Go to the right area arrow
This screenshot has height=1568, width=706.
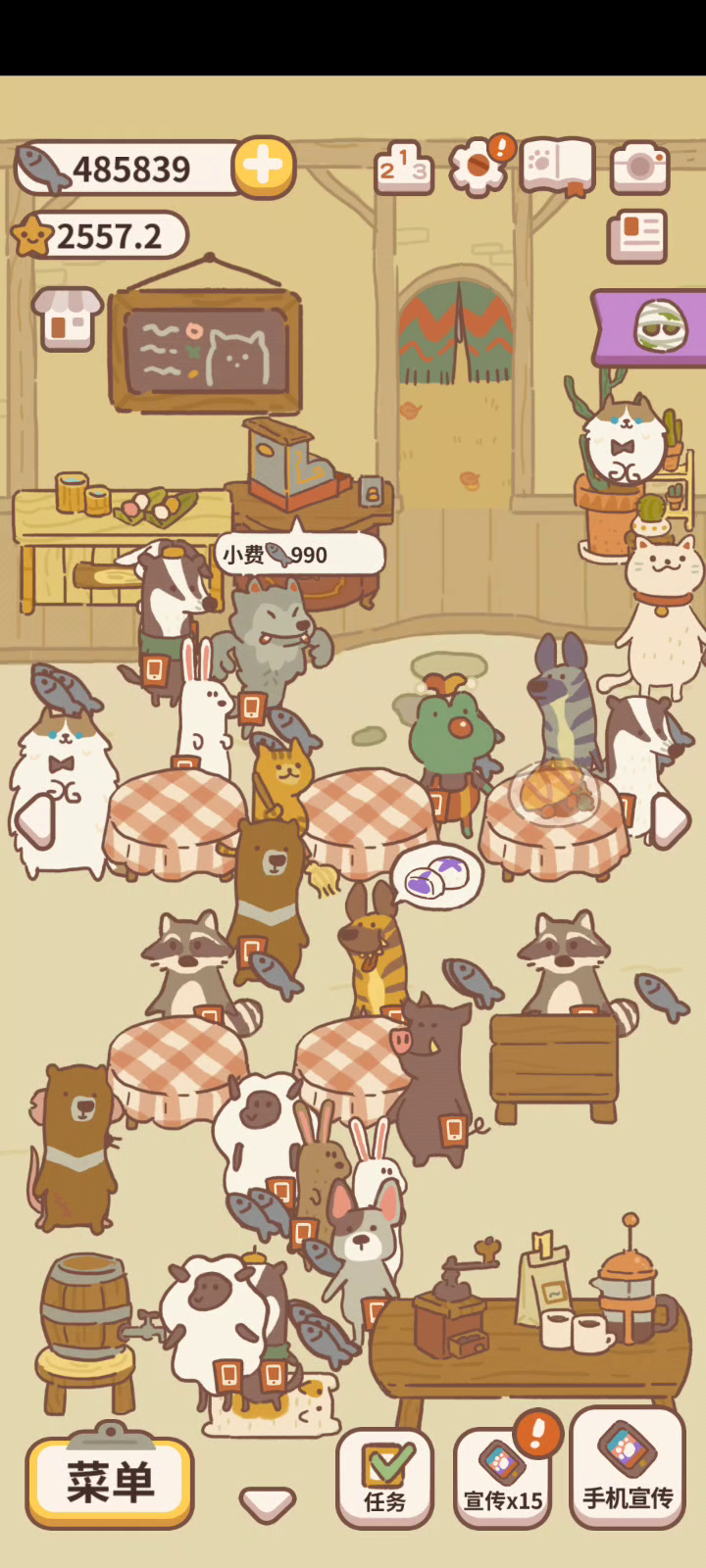point(671,820)
